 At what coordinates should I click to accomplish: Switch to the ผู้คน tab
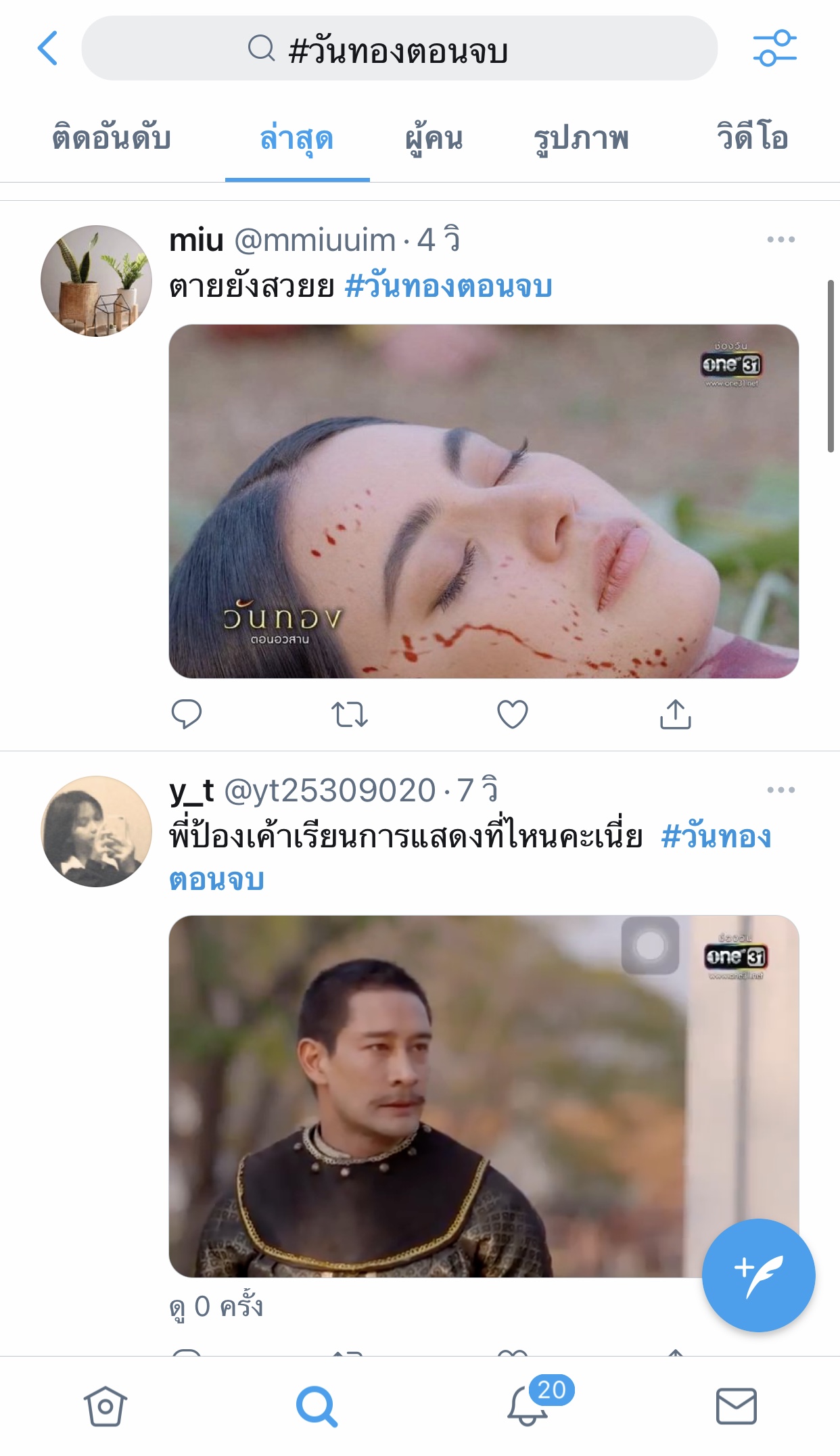pyautogui.click(x=434, y=139)
